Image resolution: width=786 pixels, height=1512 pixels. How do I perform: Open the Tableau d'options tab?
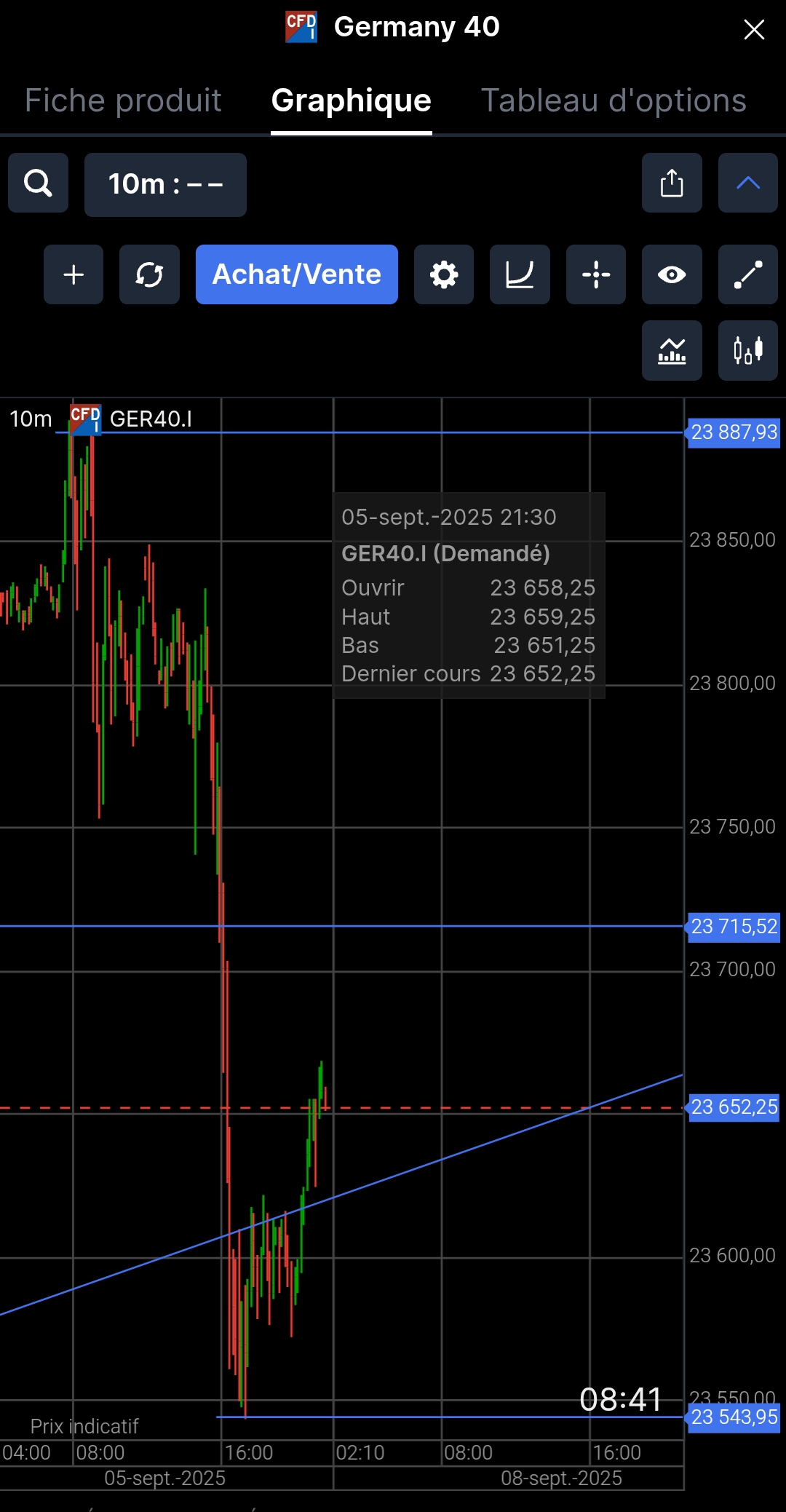pyautogui.click(x=614, y=100)
